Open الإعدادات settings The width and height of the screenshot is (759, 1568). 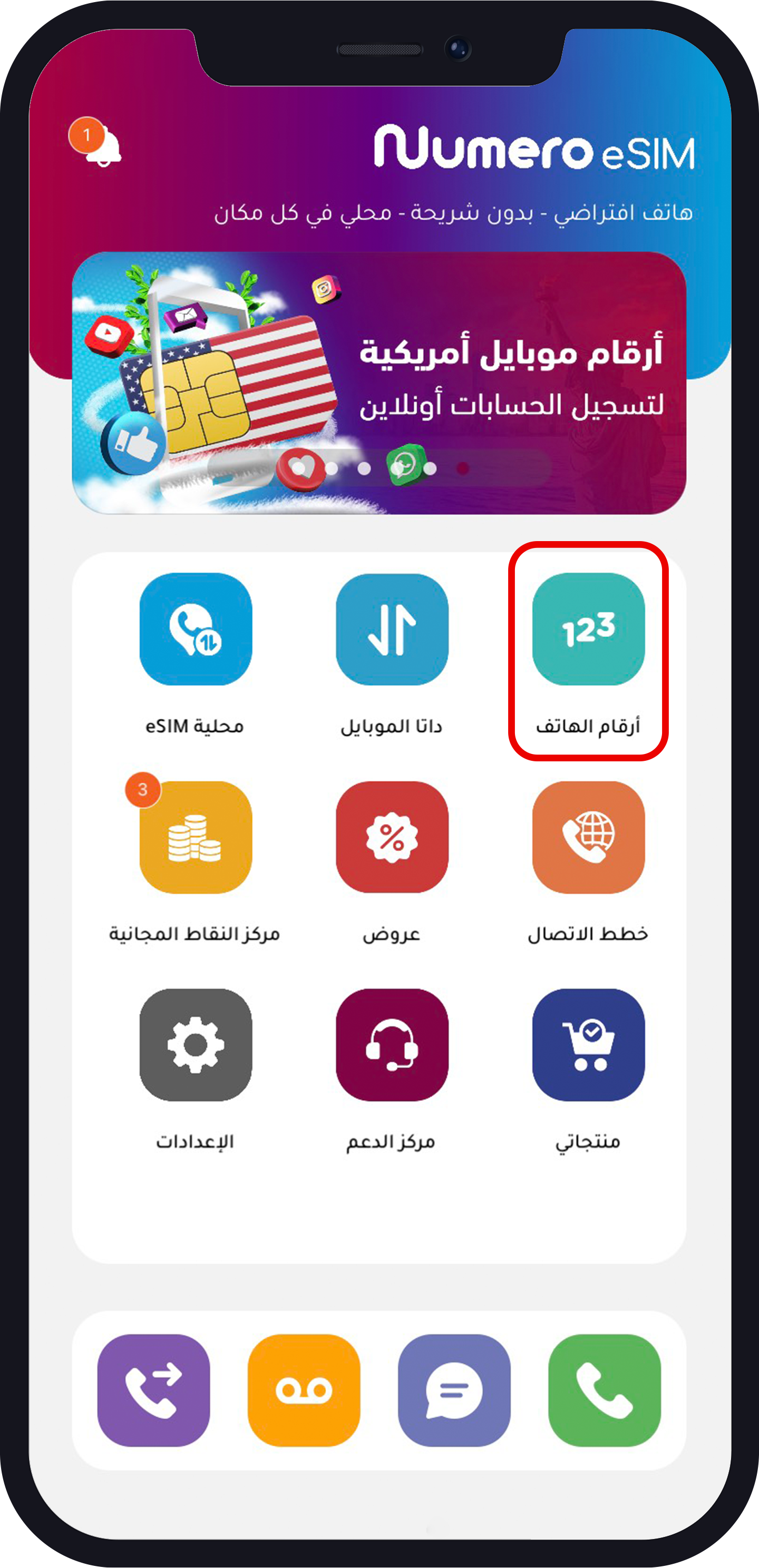pos(196,1045)
